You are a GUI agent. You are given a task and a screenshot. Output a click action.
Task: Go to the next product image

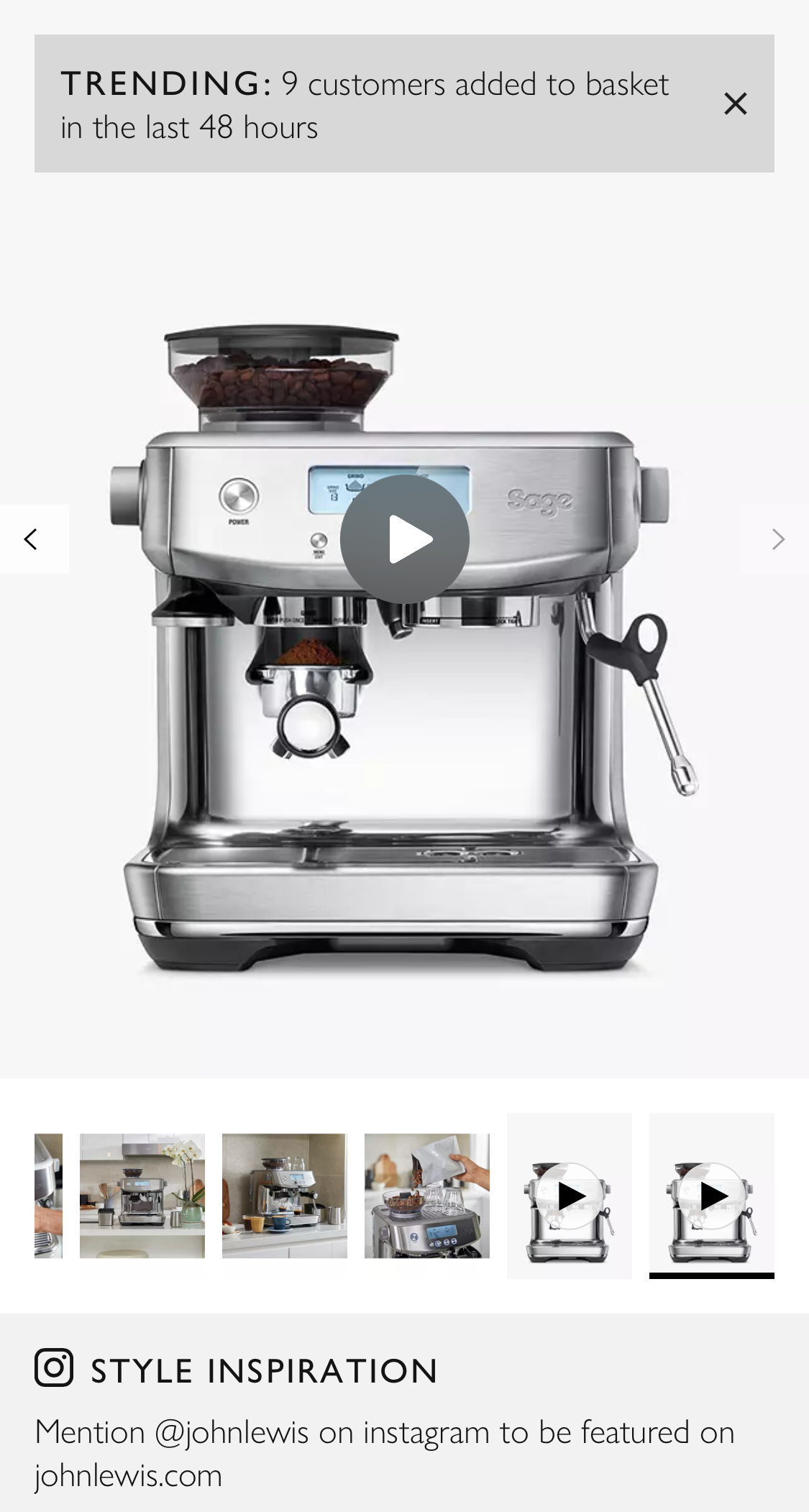click(777, 539)
